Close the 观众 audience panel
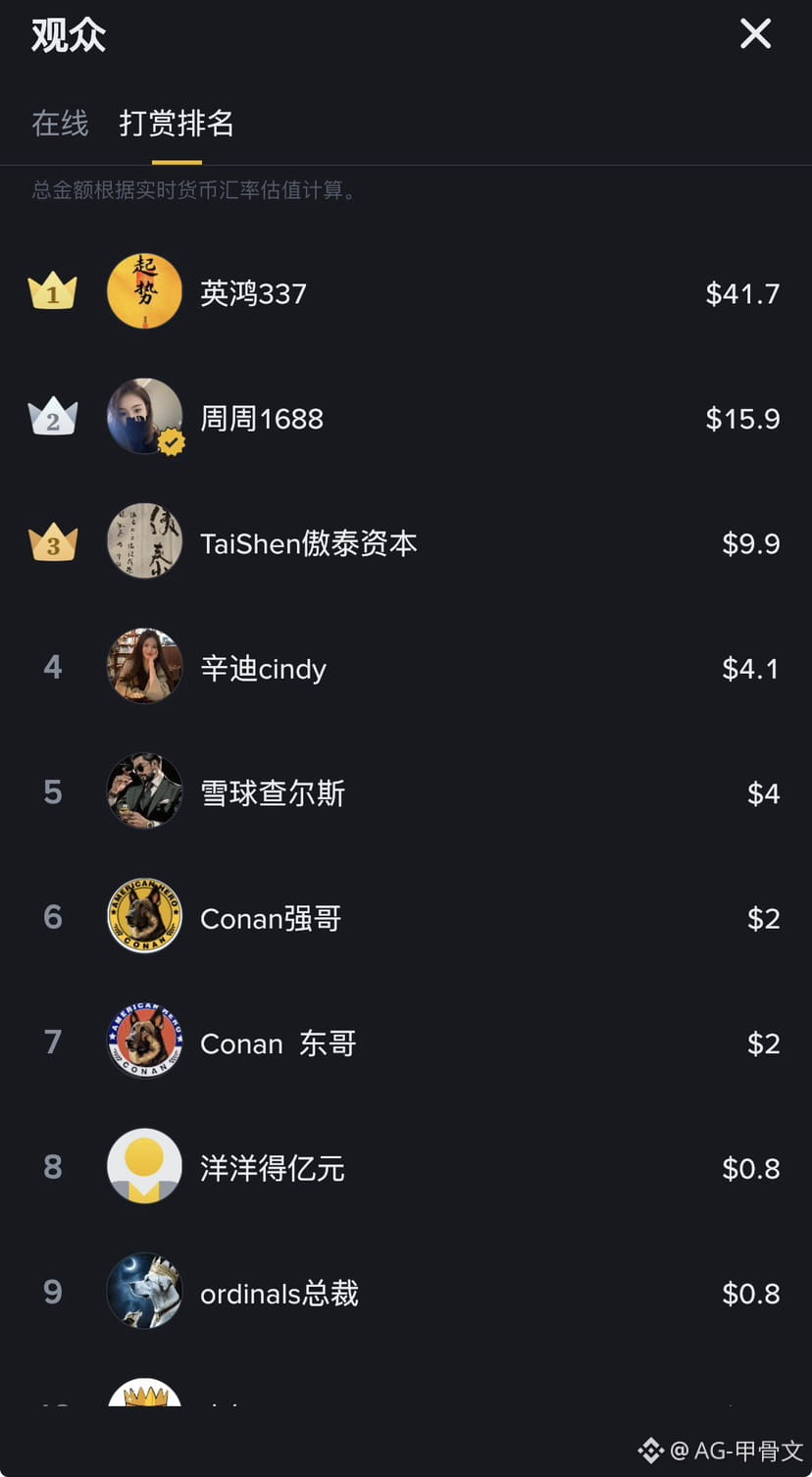The height and width of the screenshot is (1477, 812). pyautogui.click(x=755, y=34)
